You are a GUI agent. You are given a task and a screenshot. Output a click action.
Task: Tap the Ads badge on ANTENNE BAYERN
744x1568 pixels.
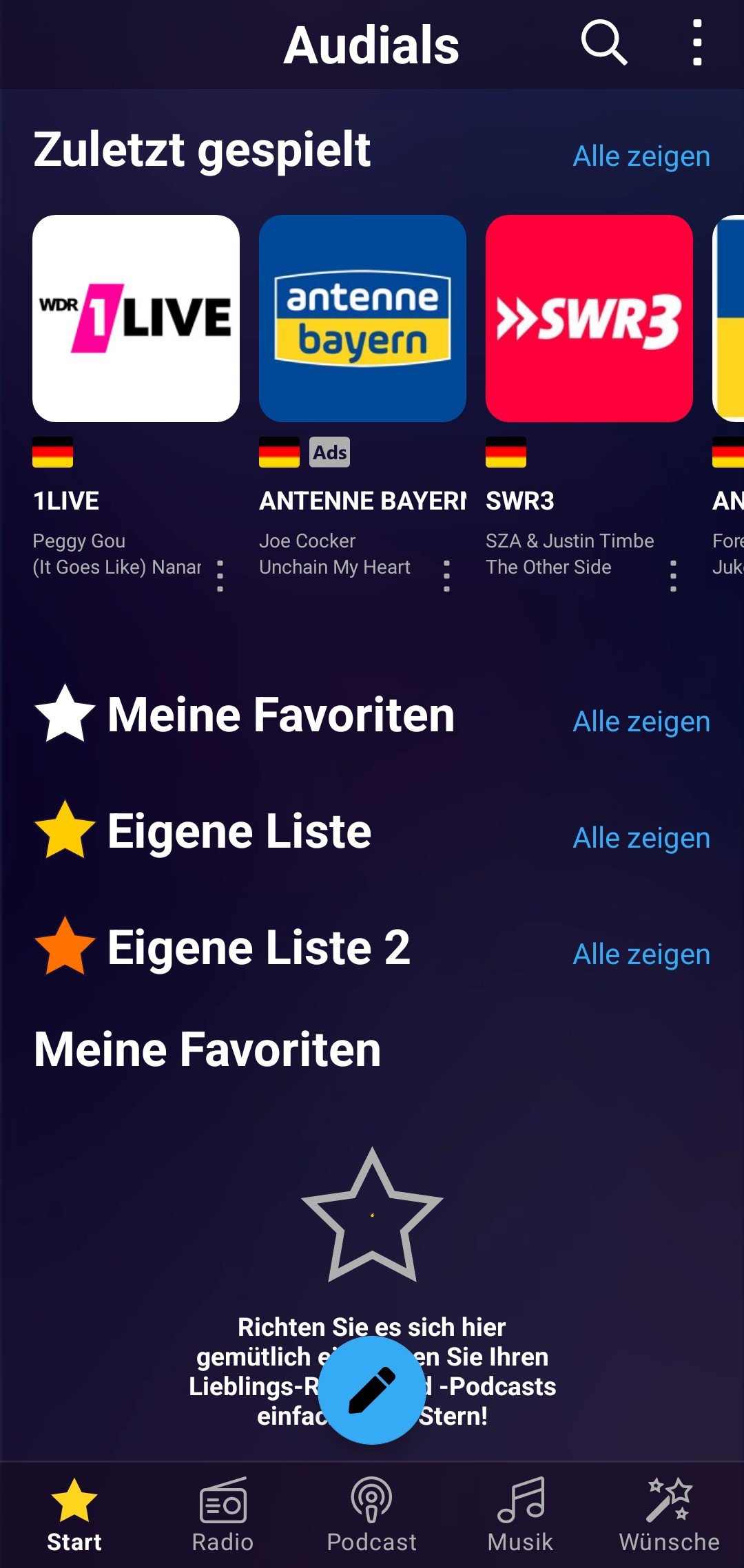(x=329, y=452)
